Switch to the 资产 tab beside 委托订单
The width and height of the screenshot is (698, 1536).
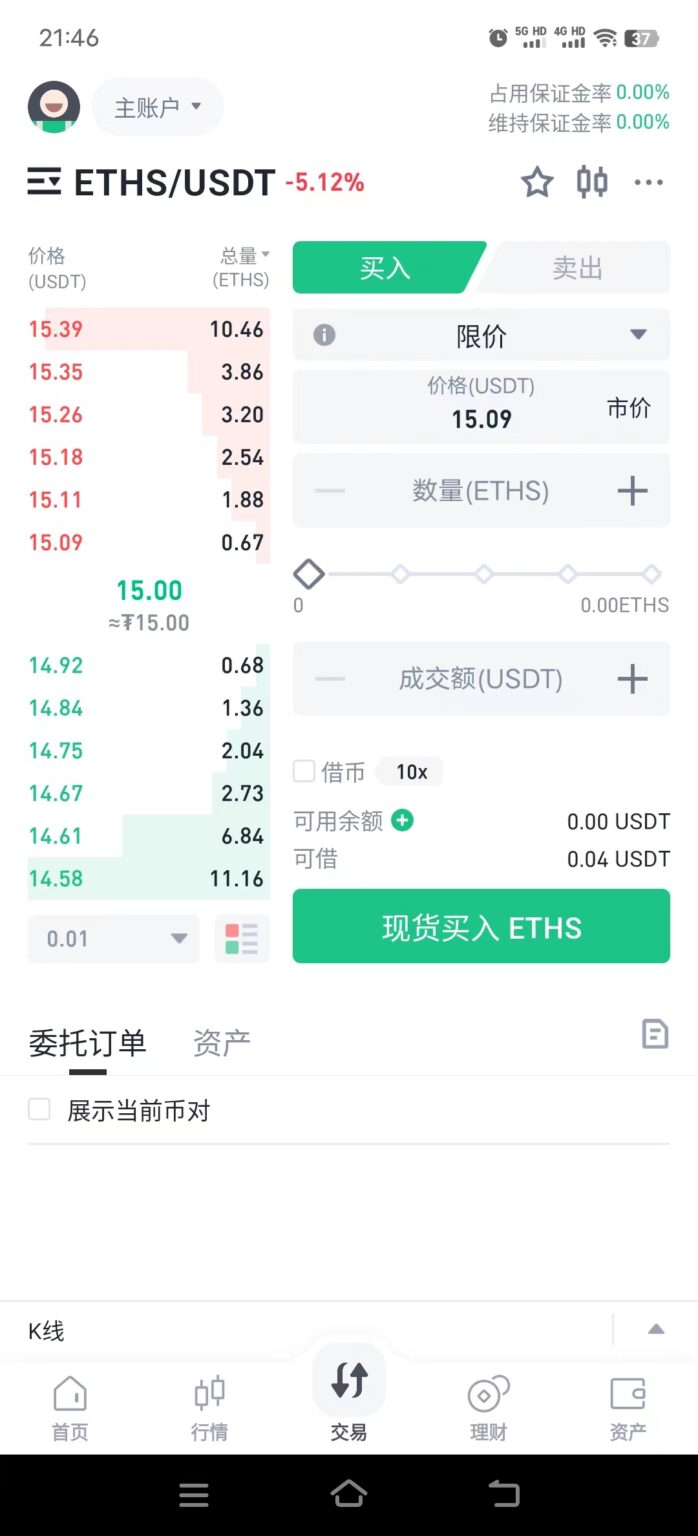click(x=221, y=1043)
